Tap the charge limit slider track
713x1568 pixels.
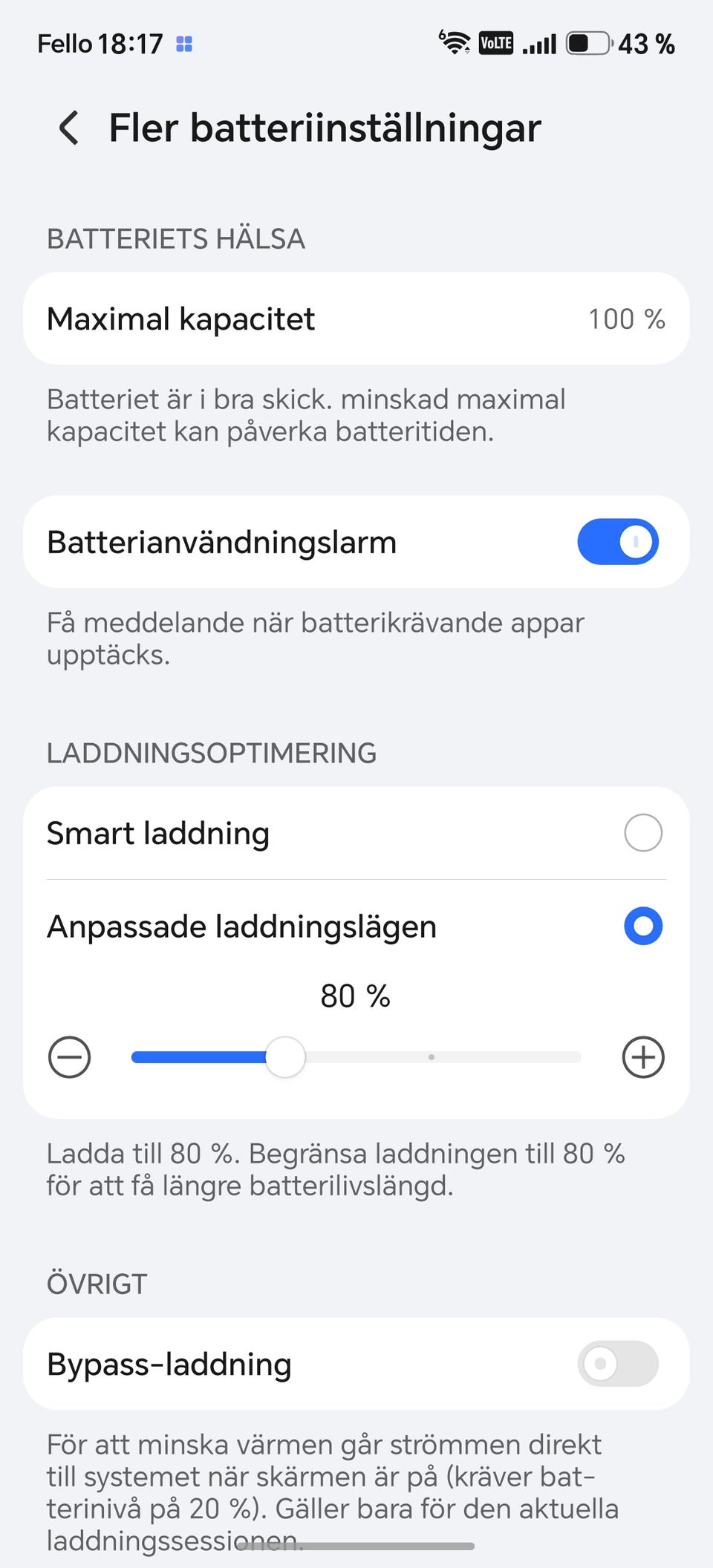click(356, 1057)
